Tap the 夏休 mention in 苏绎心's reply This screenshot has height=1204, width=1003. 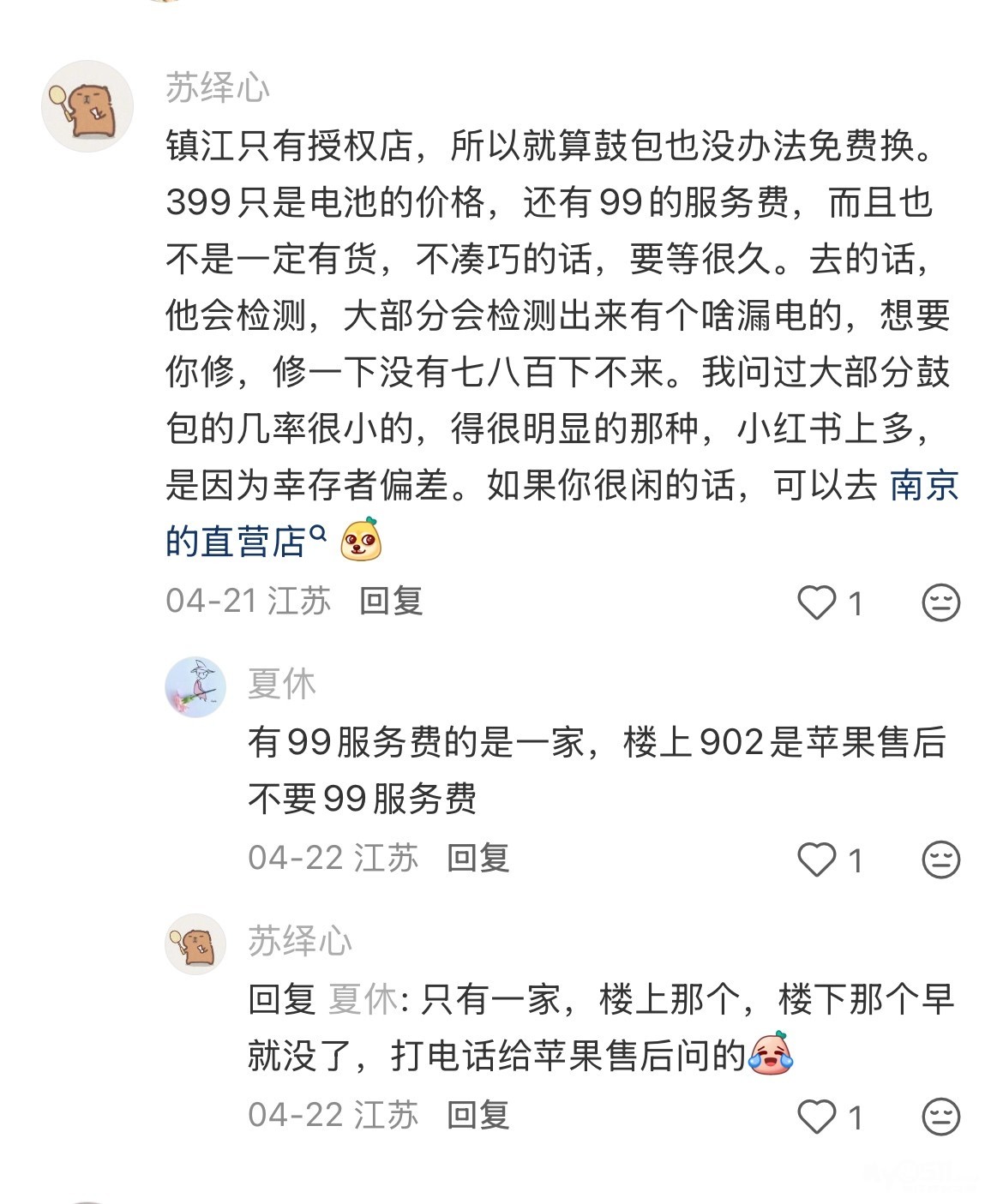point(363,999)
